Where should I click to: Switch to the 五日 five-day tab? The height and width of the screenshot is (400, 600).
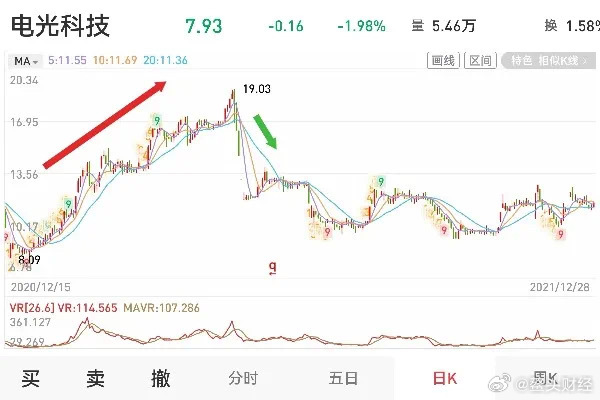[x=343, y=379]
